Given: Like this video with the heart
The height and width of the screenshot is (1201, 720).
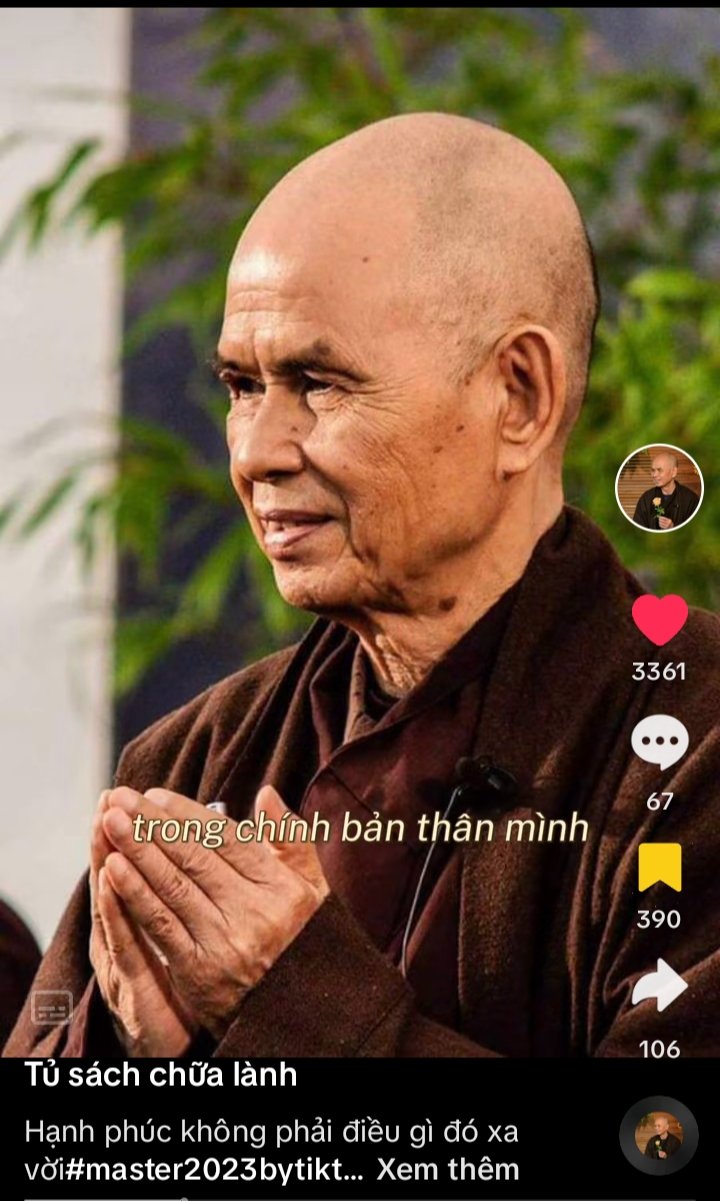Looking at the screenshot, I should [x=659, y=620].
